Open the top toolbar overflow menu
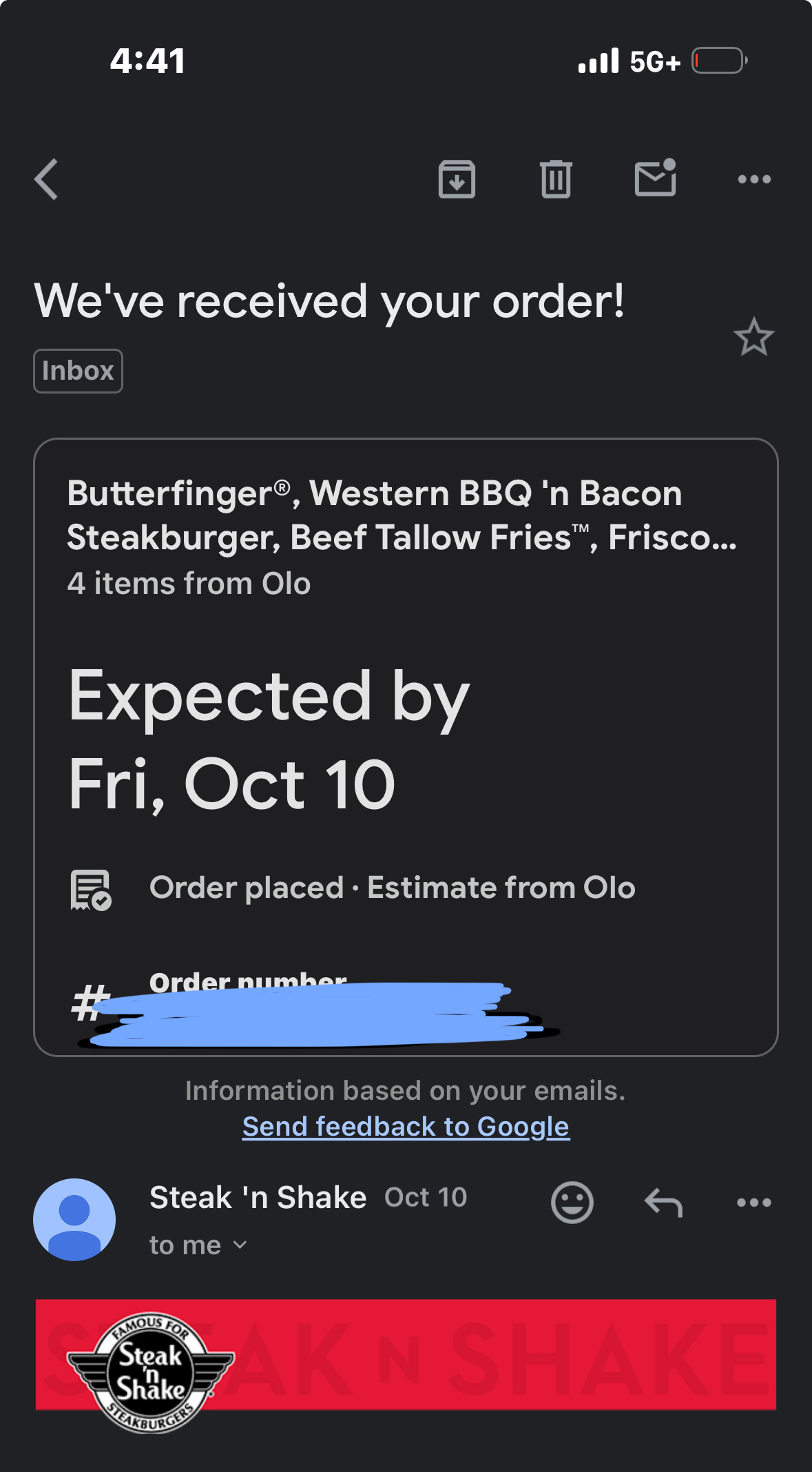Screen dimensions: 812x1472 click(753, 179)
